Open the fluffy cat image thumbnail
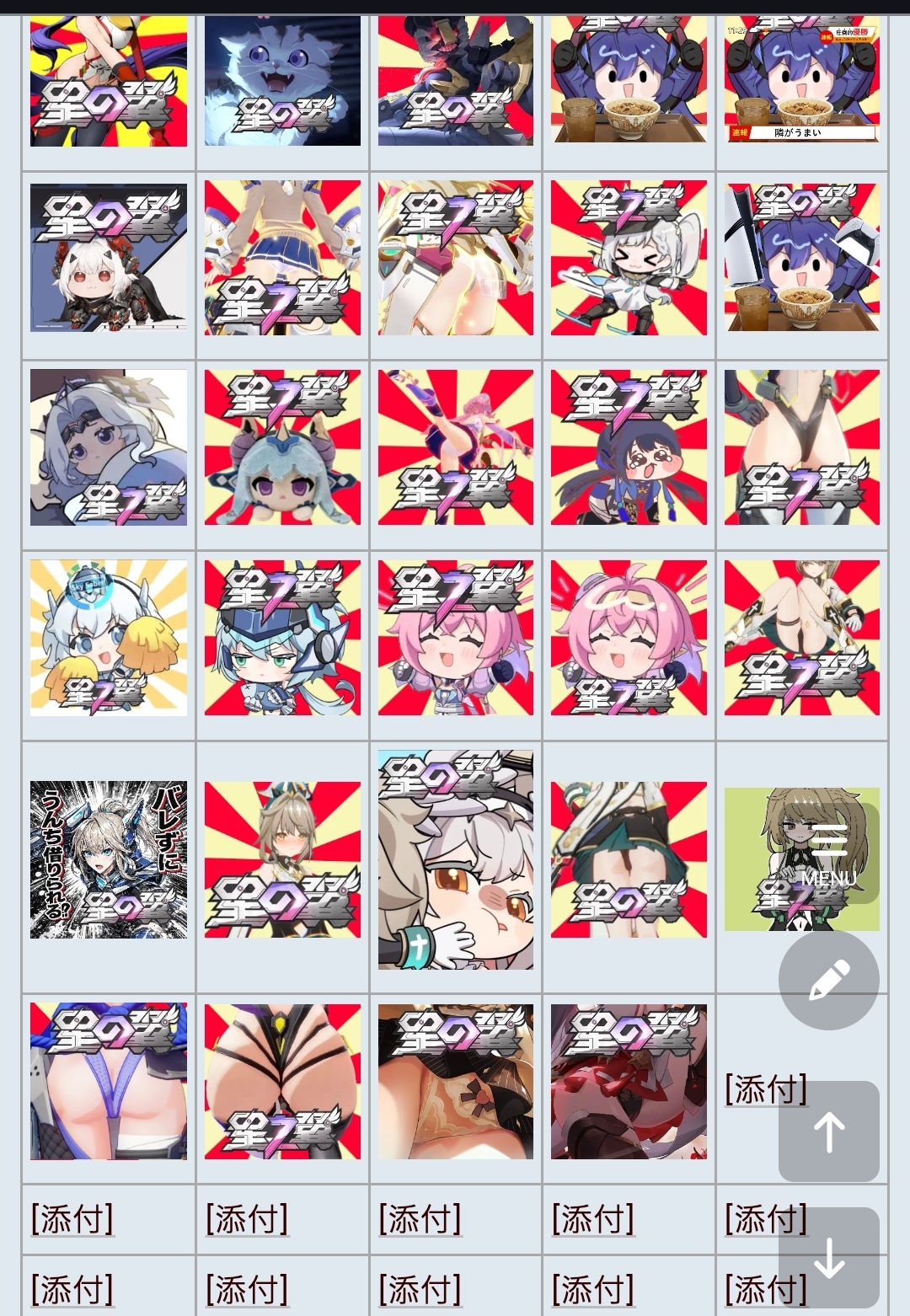The height and width of the screenshot is (1316, 910). point(282,81)
